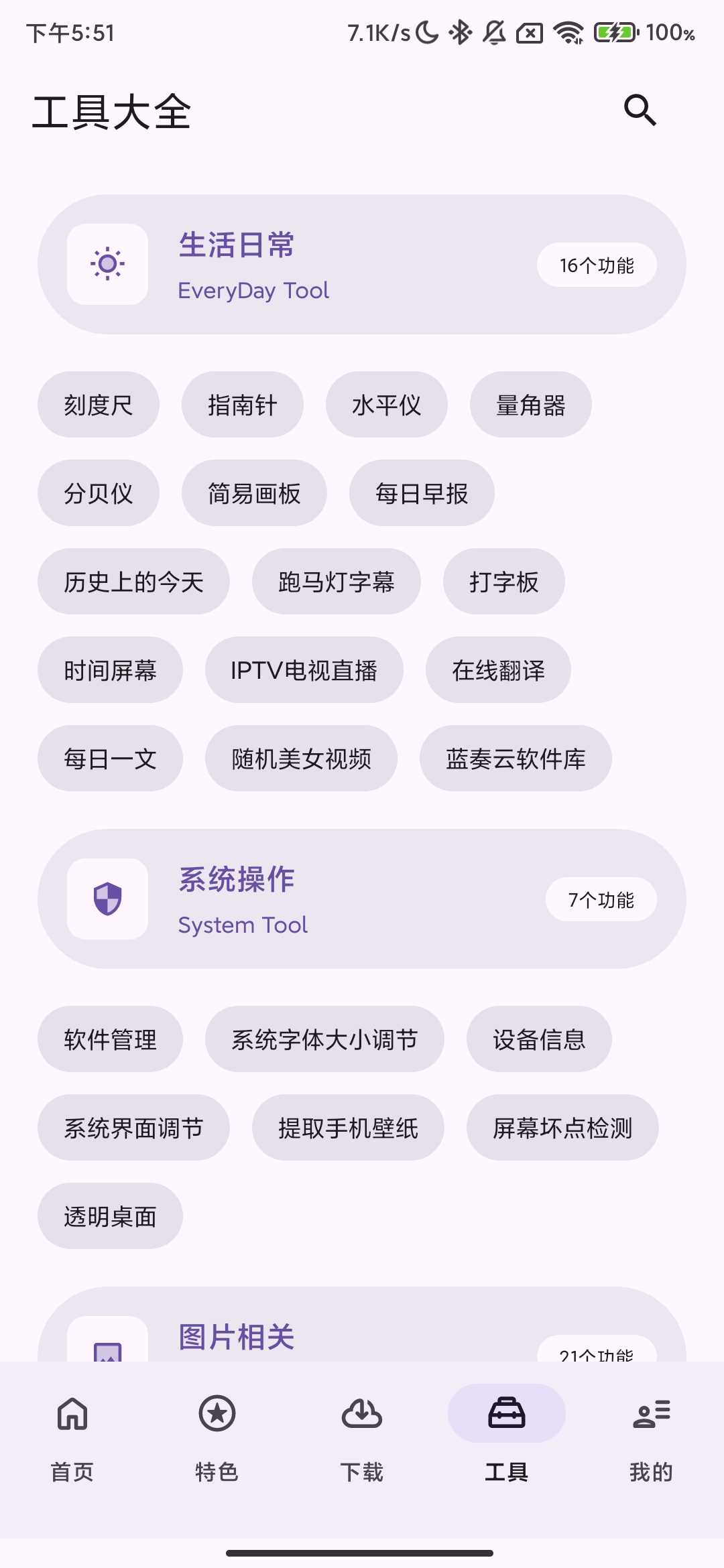Open the 分贝仪 tool
Image resolution: width=724 pixels, height=1568 pixels.
(x=99, y=493)
